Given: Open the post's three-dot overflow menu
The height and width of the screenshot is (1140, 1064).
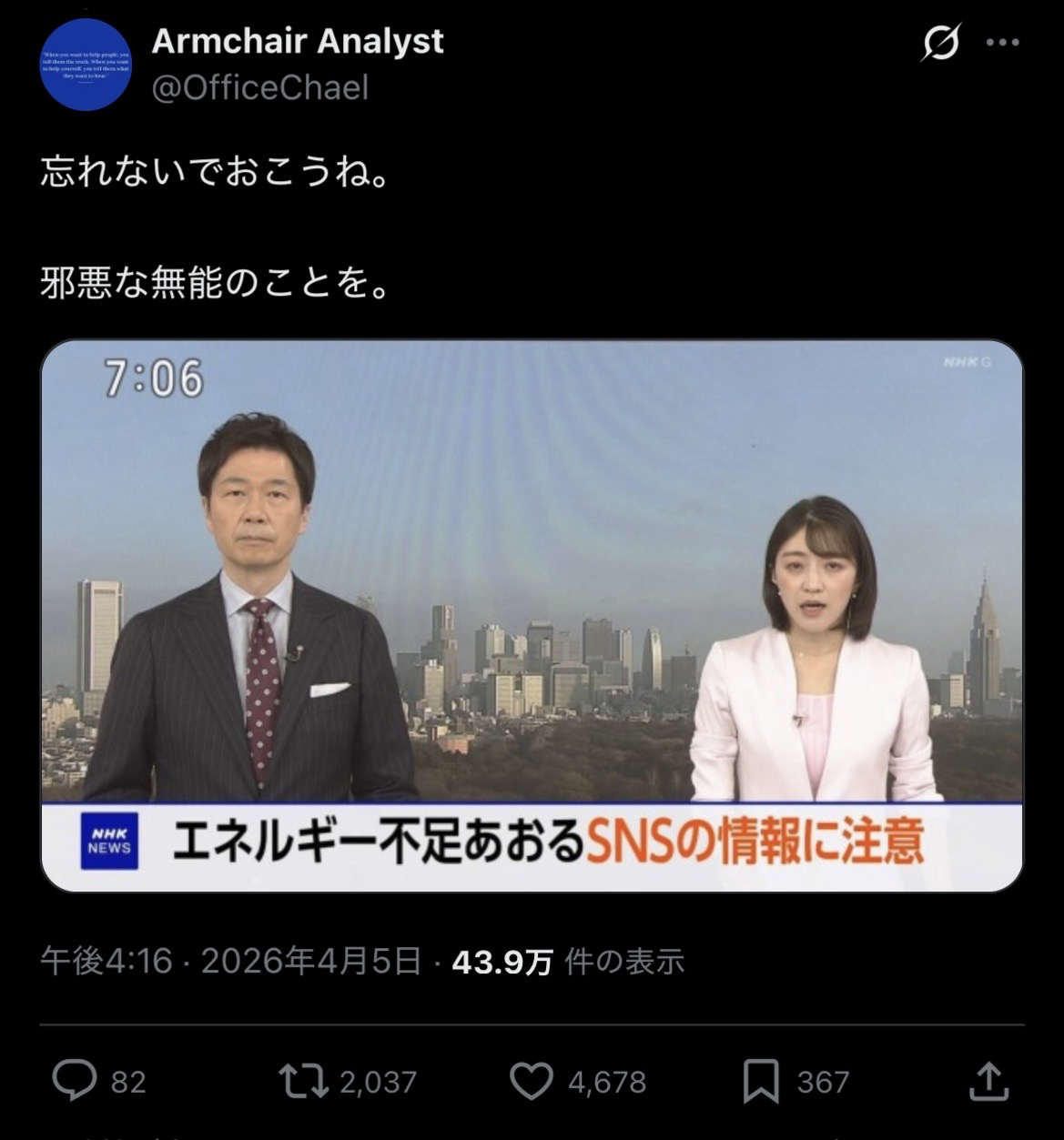Looking at the screenshot, I should click(1003, 42).
